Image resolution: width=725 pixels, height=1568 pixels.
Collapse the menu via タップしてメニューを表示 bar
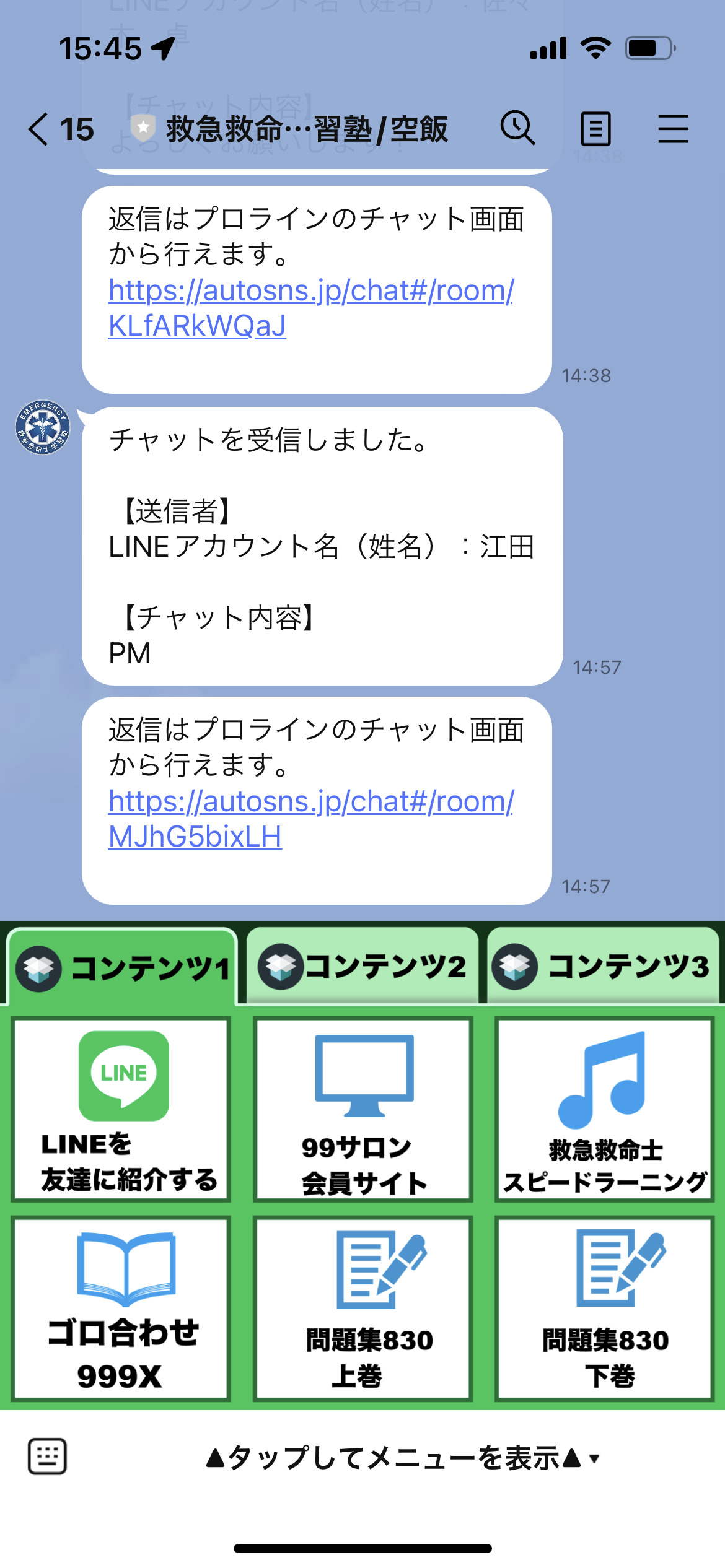tap(403, 1458)
